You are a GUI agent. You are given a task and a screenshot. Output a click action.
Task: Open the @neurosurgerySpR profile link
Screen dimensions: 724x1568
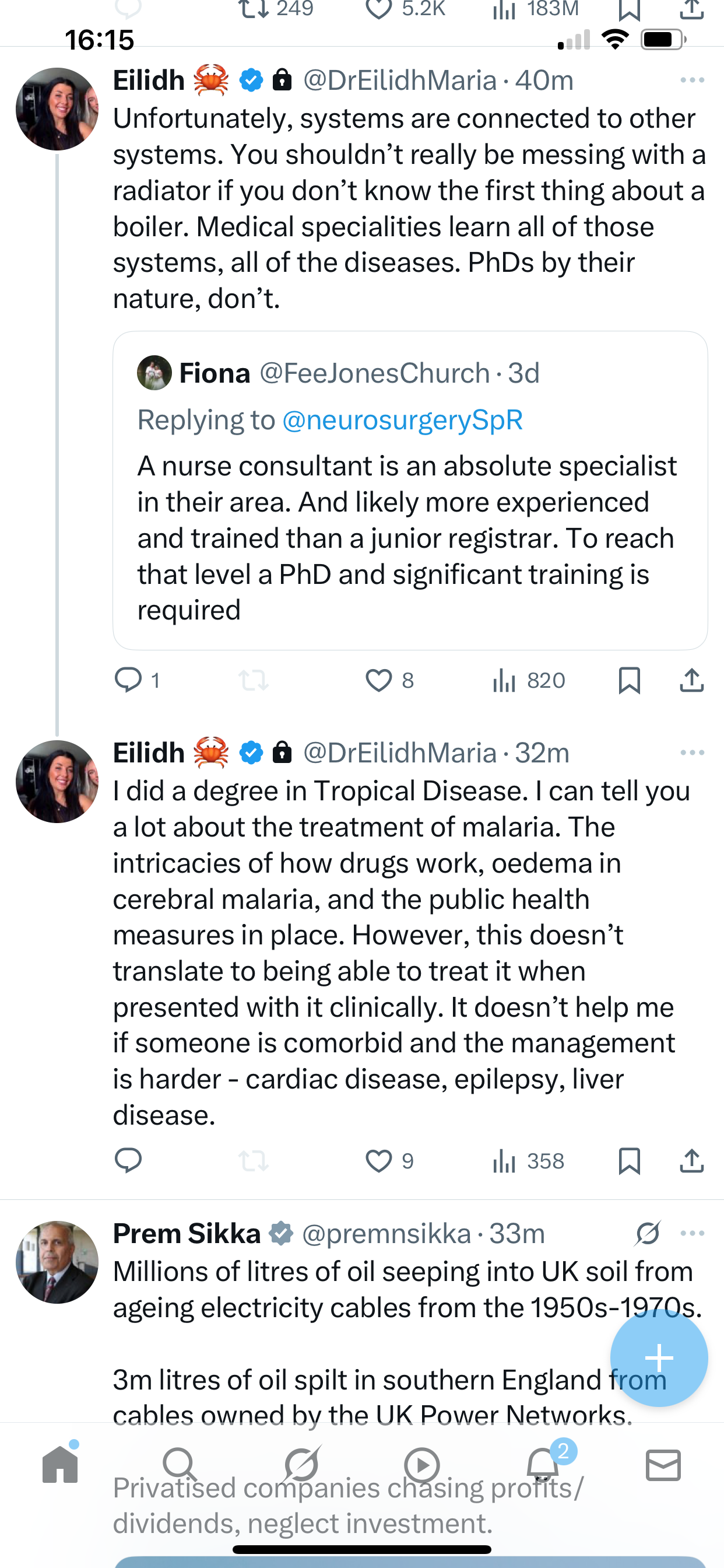point(402,420)
